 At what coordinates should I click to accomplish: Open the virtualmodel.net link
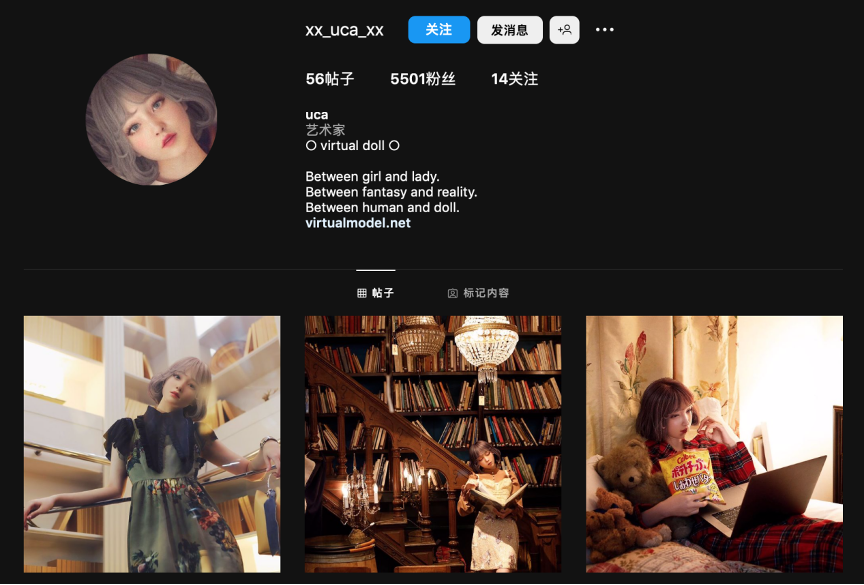pos(358,223)
